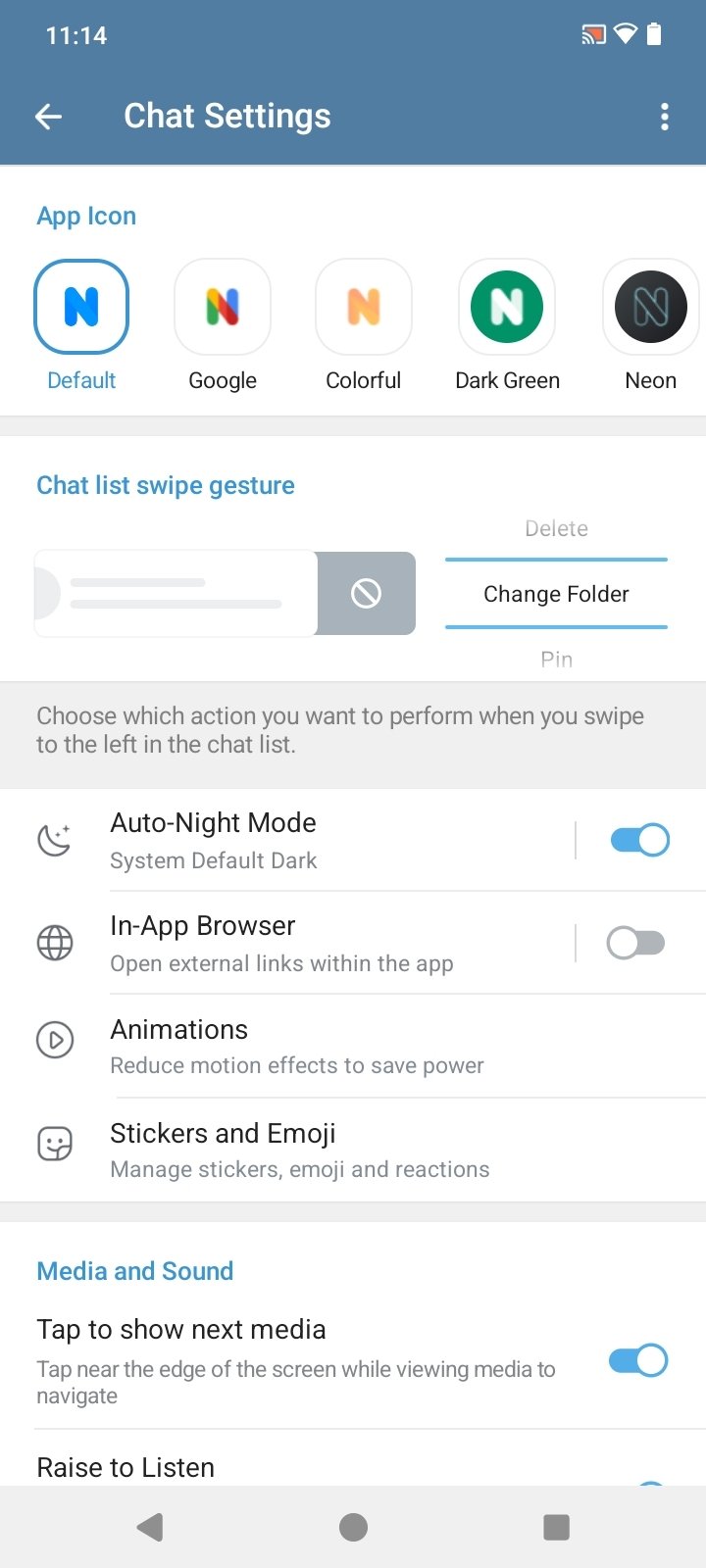Enable the In-App Browser switch
This screenshot has width=706, height=1568.
636,943
